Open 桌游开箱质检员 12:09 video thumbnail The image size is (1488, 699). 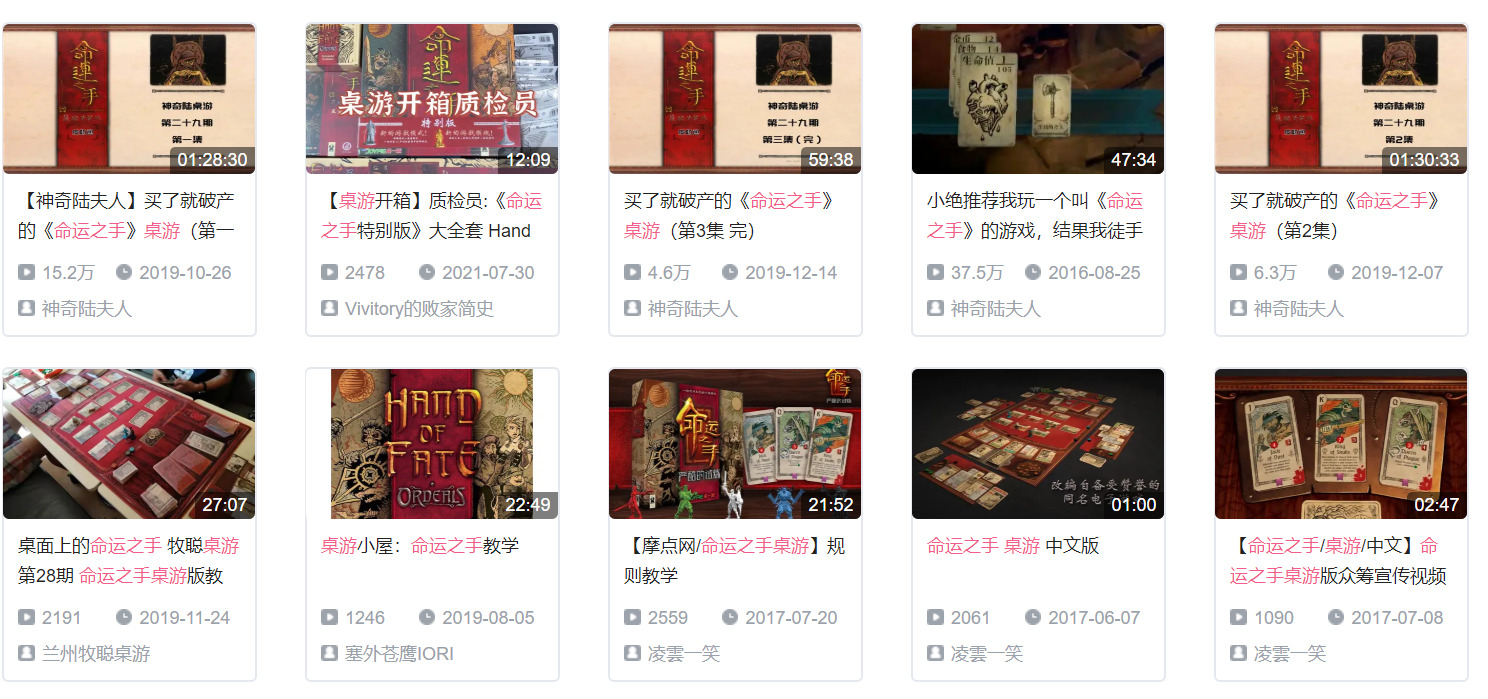(432, 99)
